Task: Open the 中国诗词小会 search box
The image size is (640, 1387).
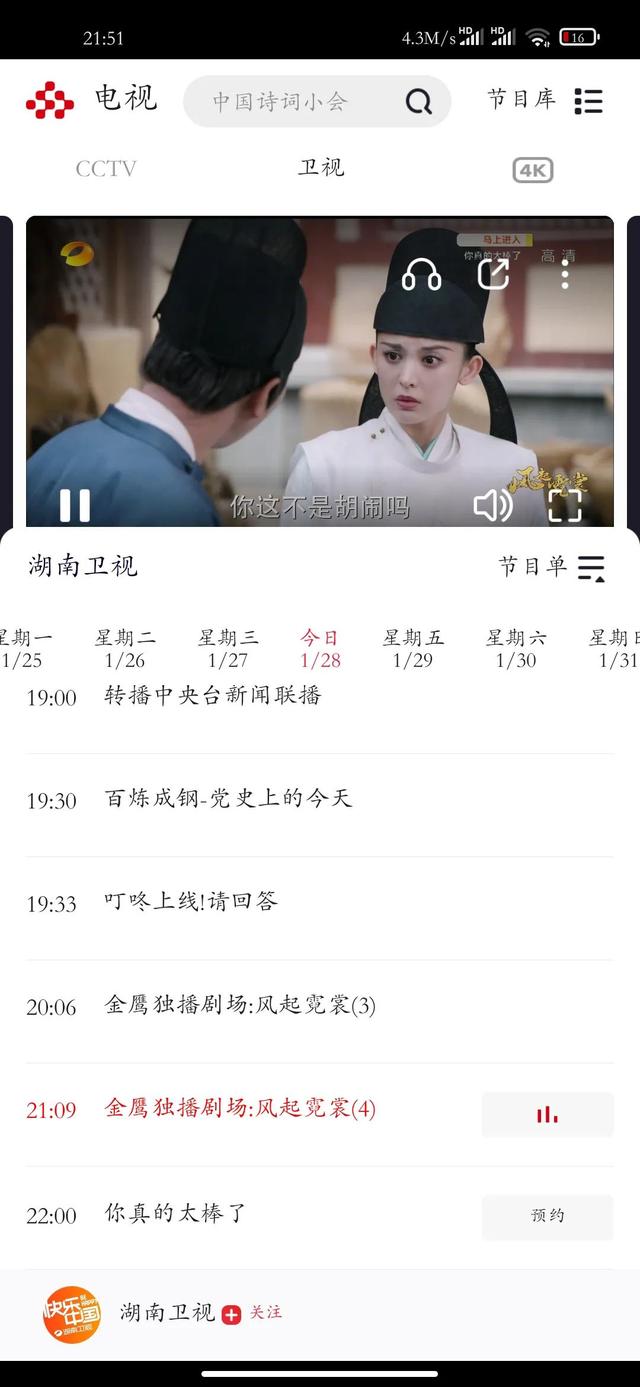Action: 300,101
